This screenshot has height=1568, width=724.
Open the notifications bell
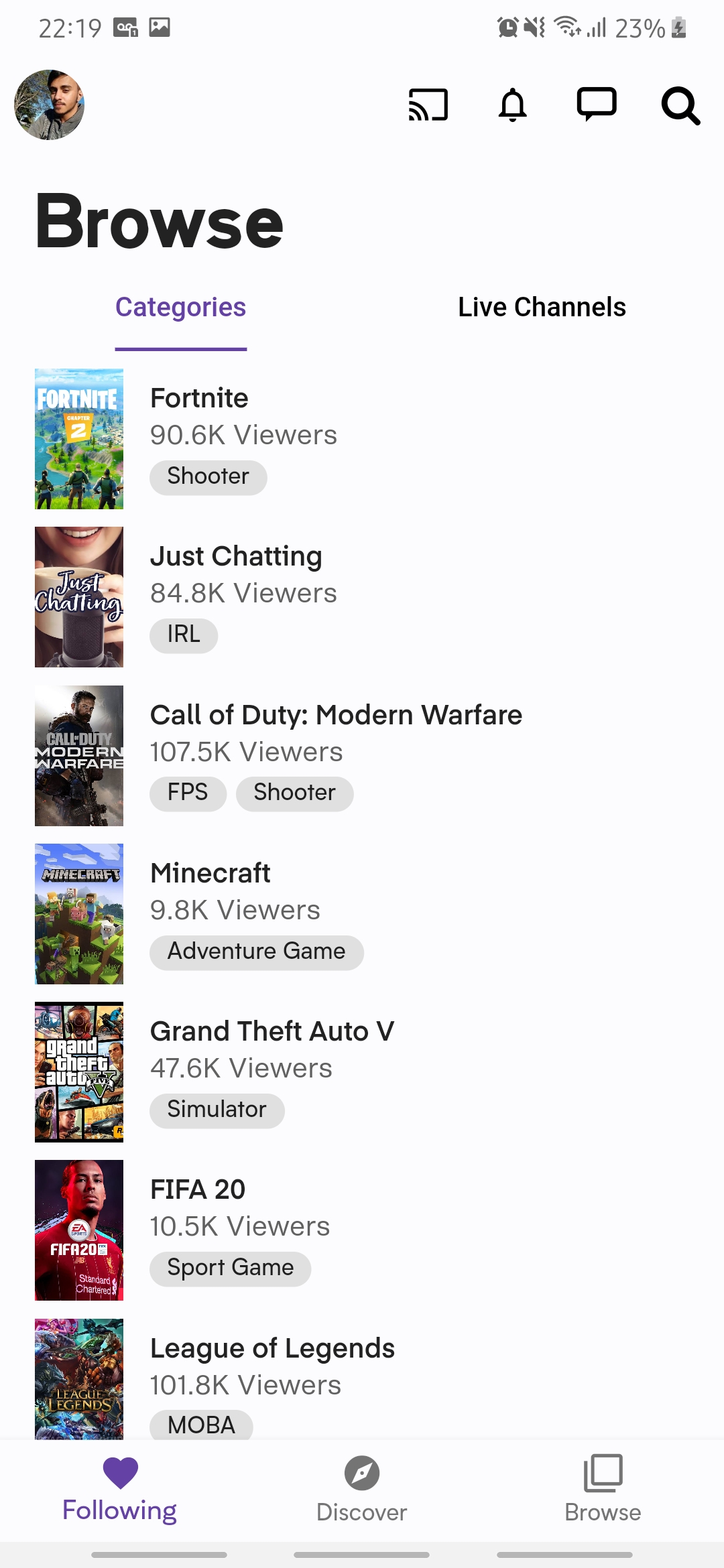tap(513, 105)
